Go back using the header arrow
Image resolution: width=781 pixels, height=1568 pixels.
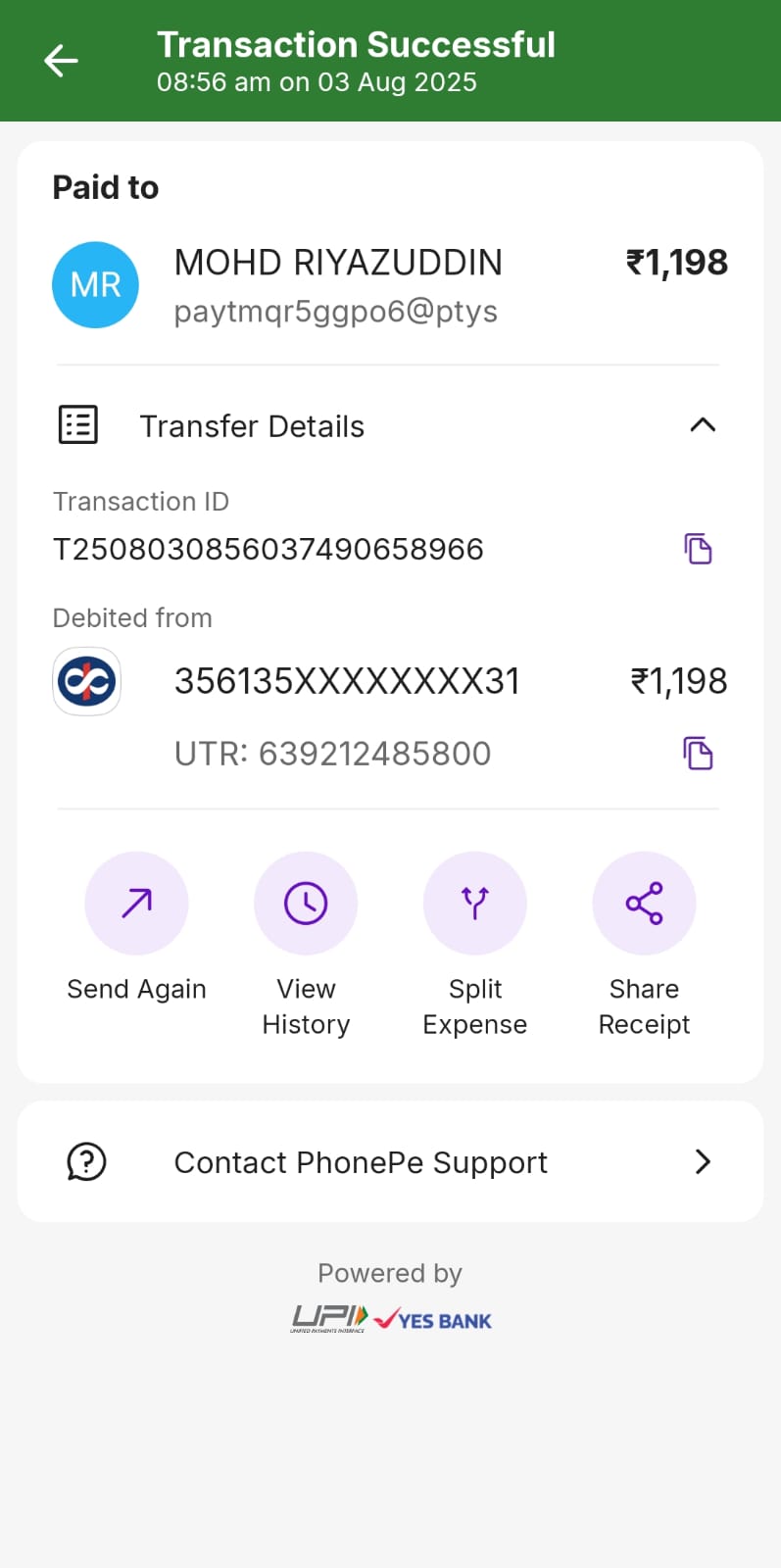click(61, 61)
